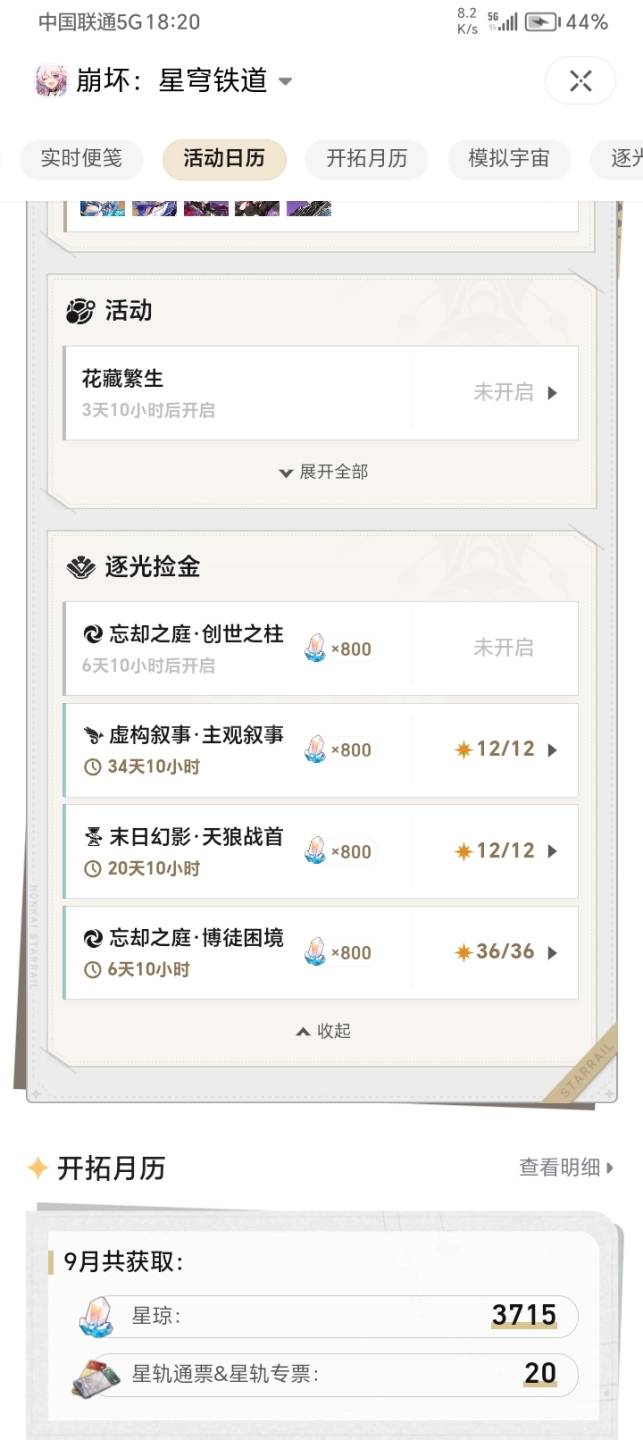Image resolution: width=643 pixels, height=1440 pixels.
Task: Open the 模拟宇宙 tab
Action: [x=509, y=159]
